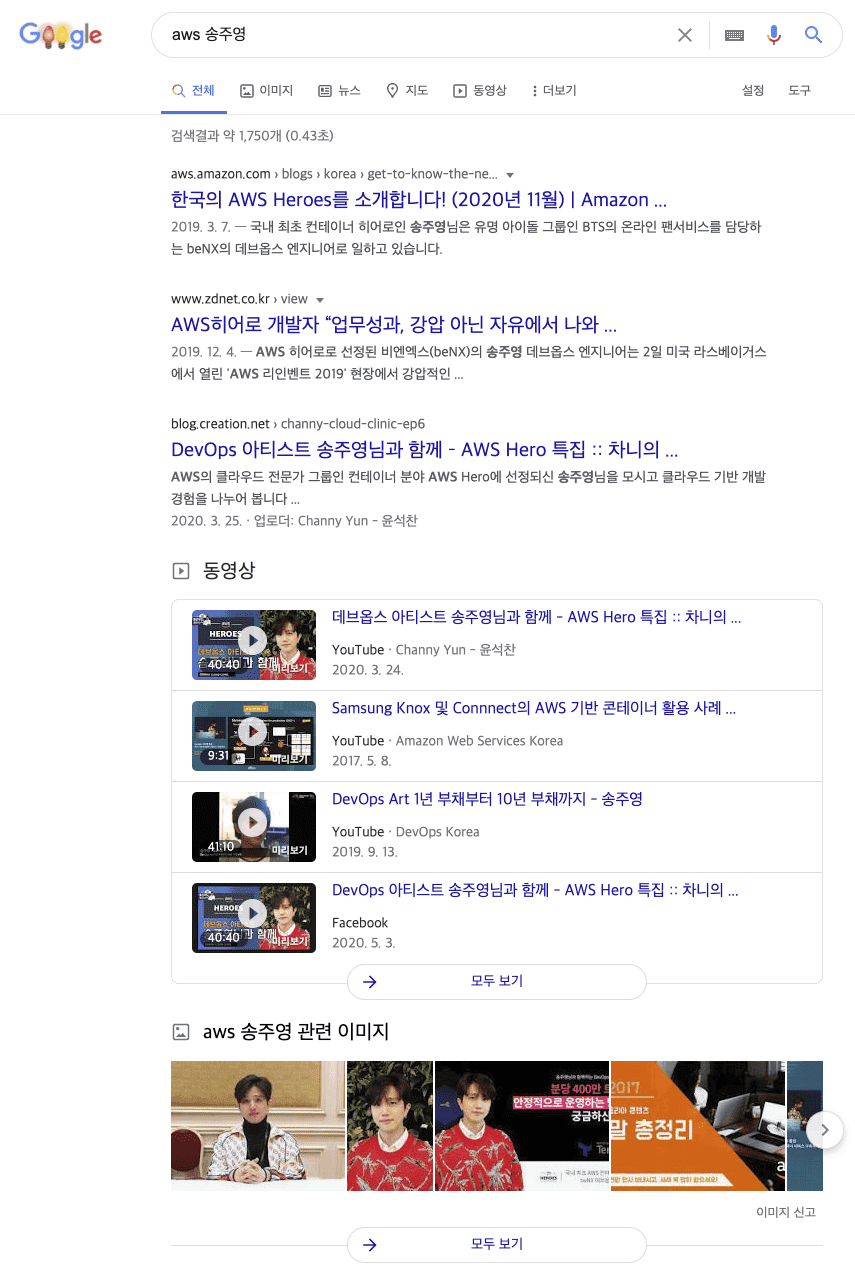Expand the 더보기 menu
This screenshot has width=855, height=1277.
(x=554, y=90)
